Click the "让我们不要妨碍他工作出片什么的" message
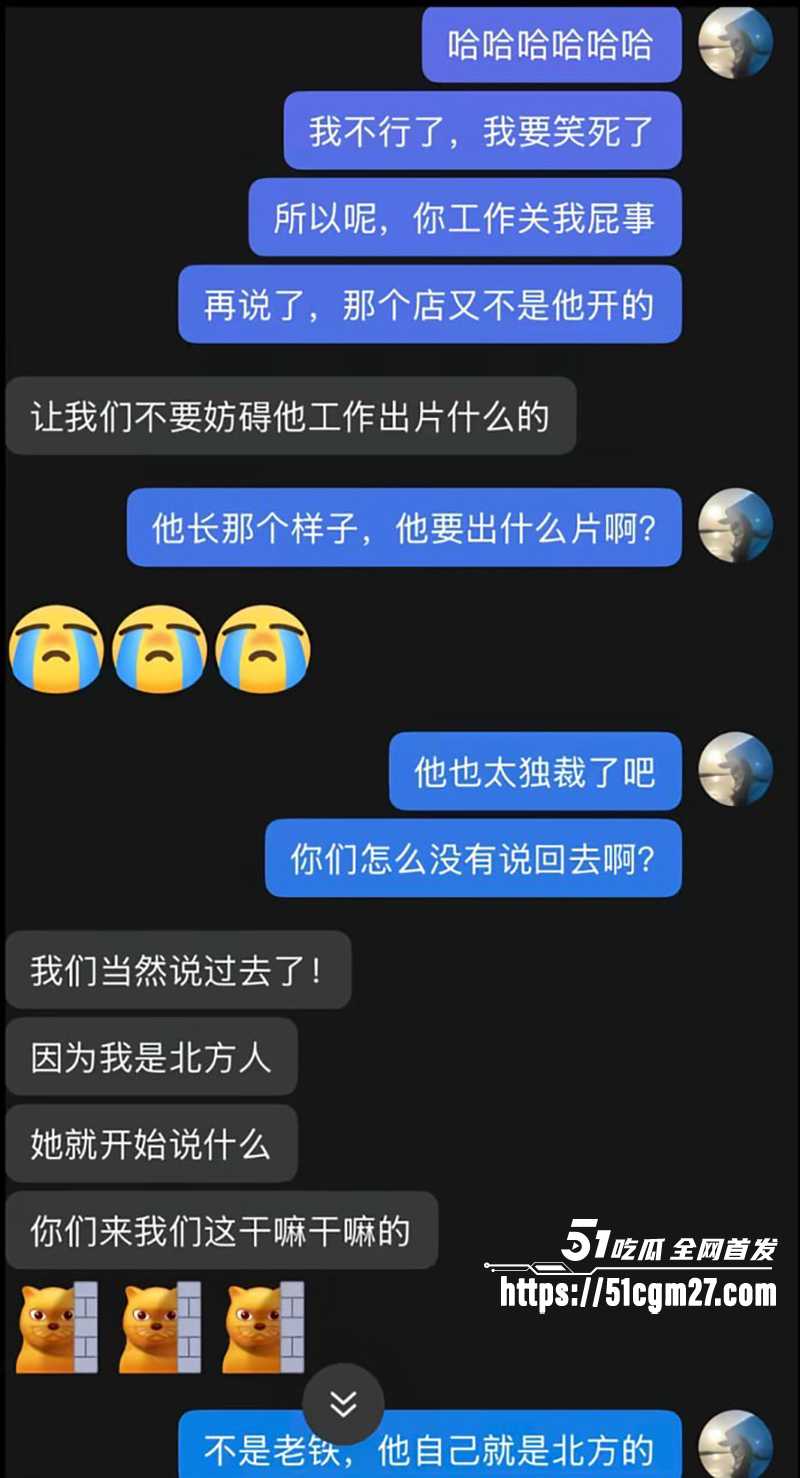The image size is (800, 1478). [290, 418]
